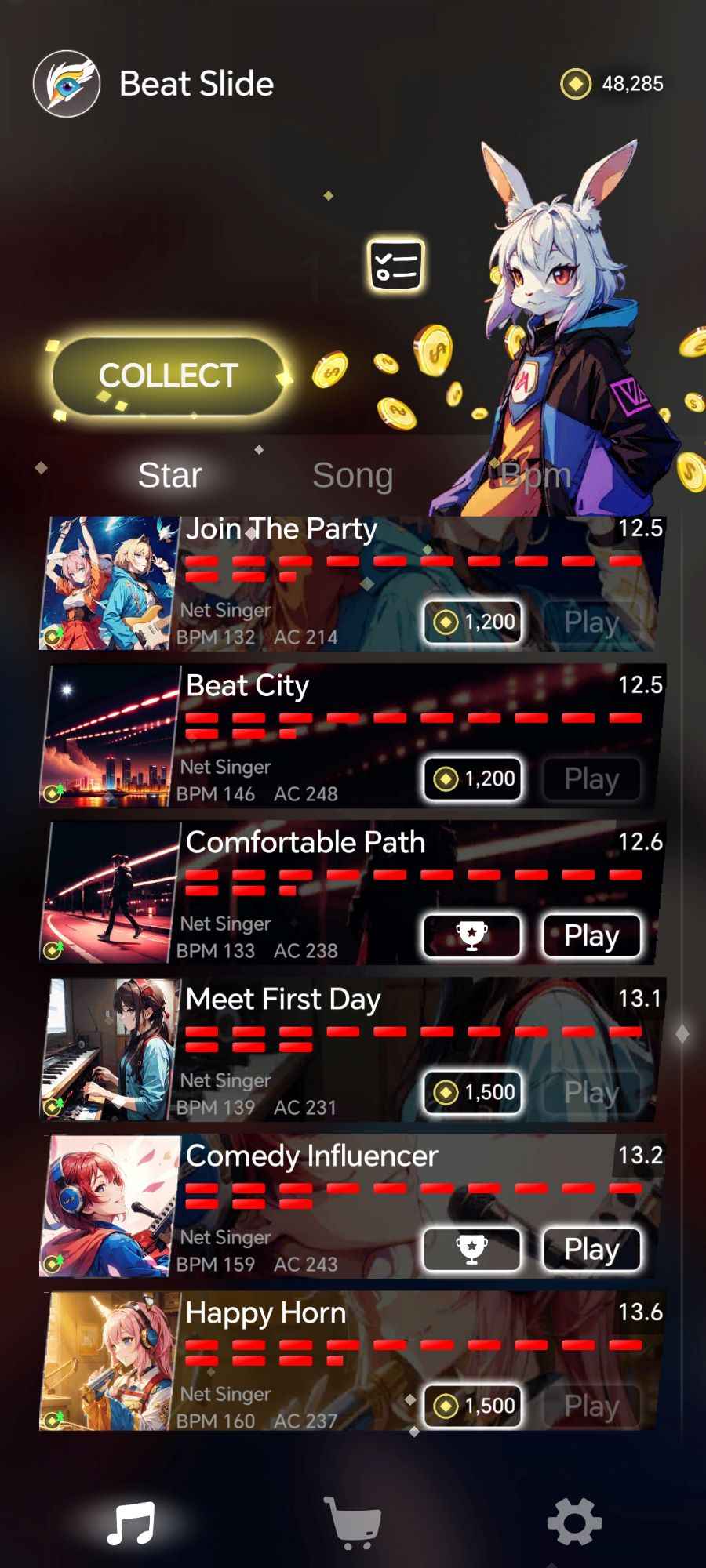Purchase Happy Horn for 1,500 coins
The width and height of the screenshot is (706, 1568).
(x=473, y=1406)
